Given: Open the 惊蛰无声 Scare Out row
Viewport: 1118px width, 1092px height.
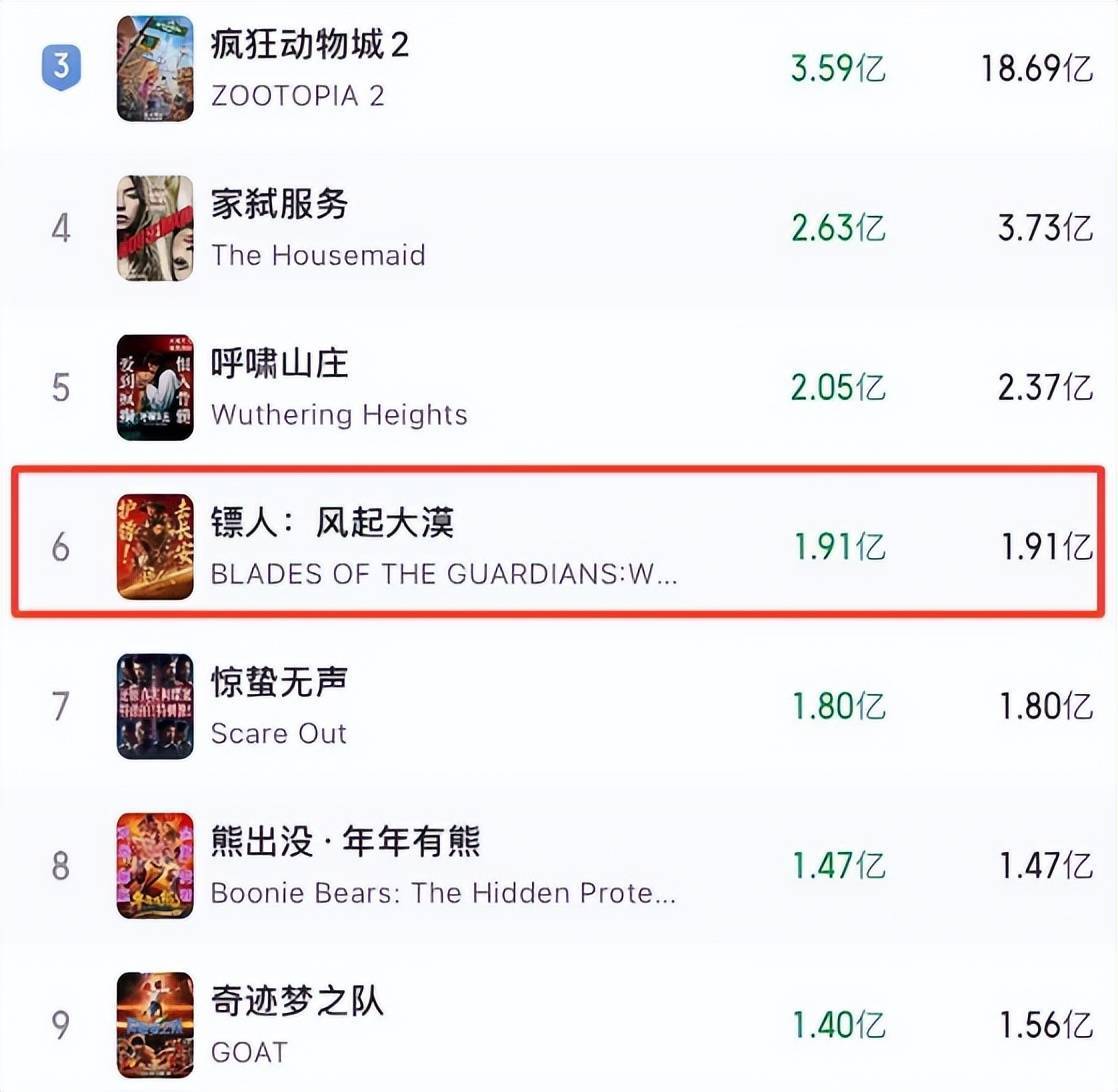Looking at the screenshot, I should (x=559, y=706).
